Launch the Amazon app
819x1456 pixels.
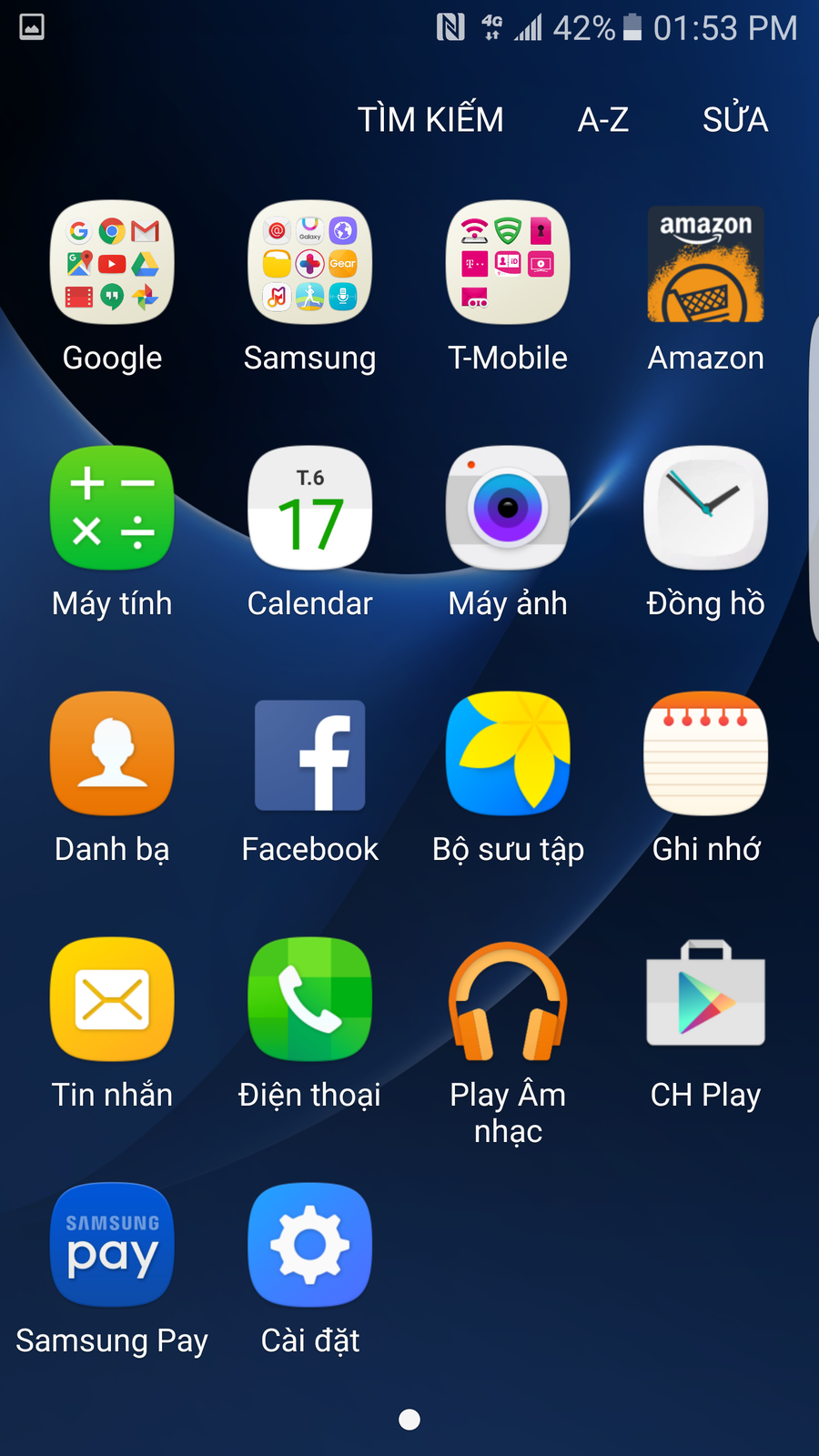(705, 263)
